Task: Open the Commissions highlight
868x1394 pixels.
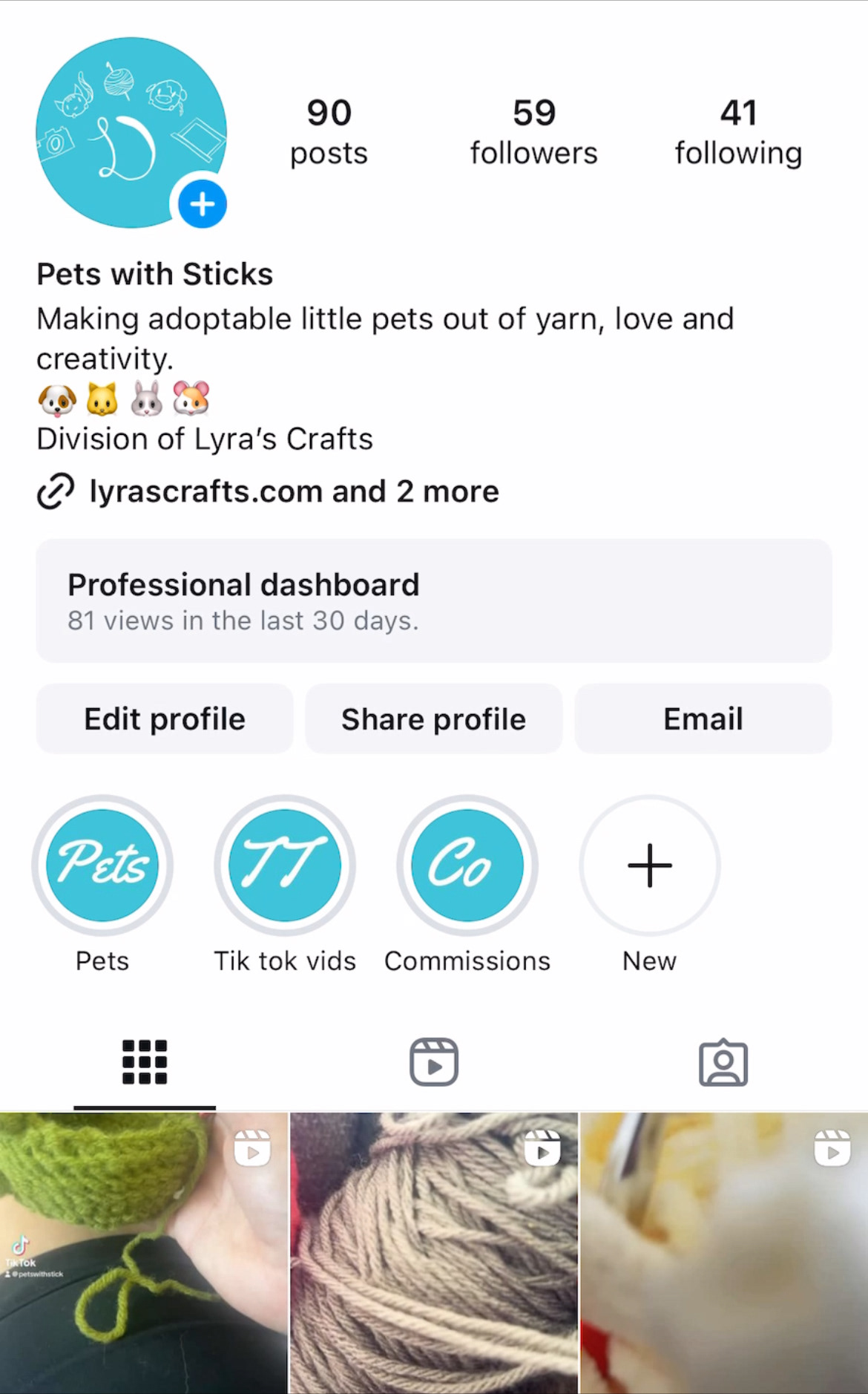Action: [467, 865]
